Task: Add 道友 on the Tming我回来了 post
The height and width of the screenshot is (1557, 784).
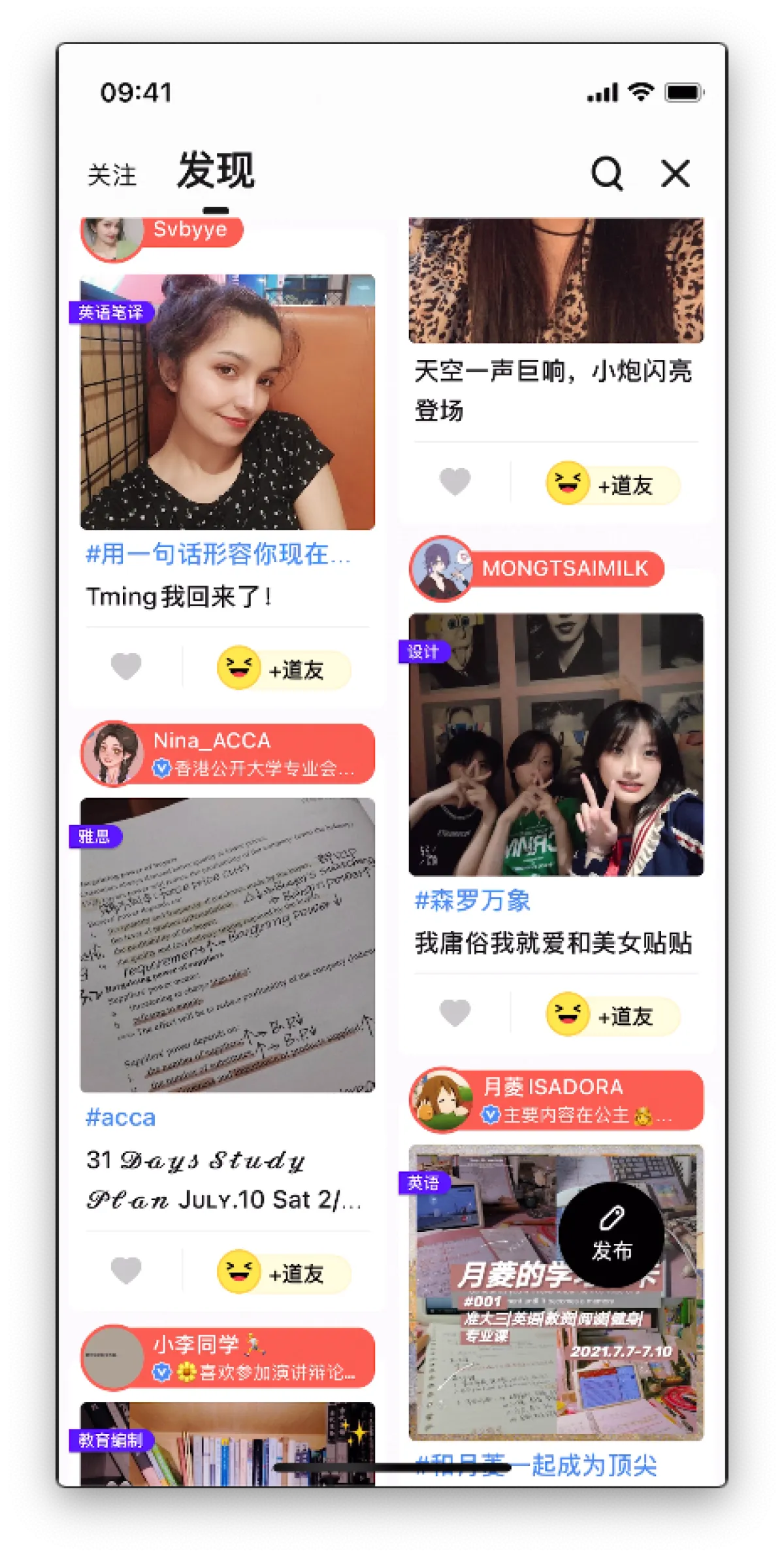Action: [284, 669]
